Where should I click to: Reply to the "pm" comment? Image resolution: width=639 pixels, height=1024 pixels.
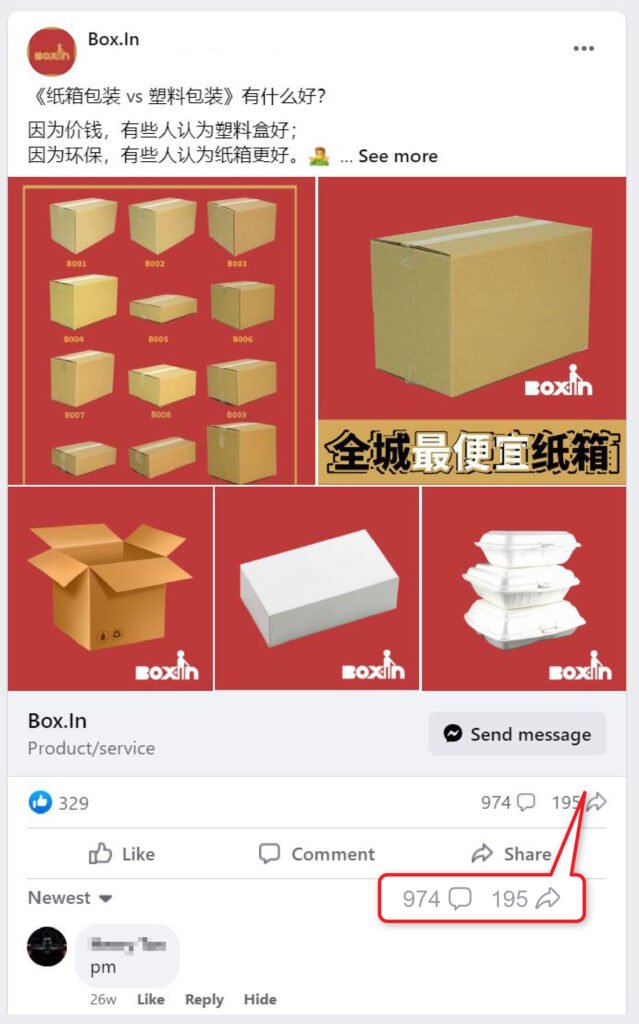204,999
